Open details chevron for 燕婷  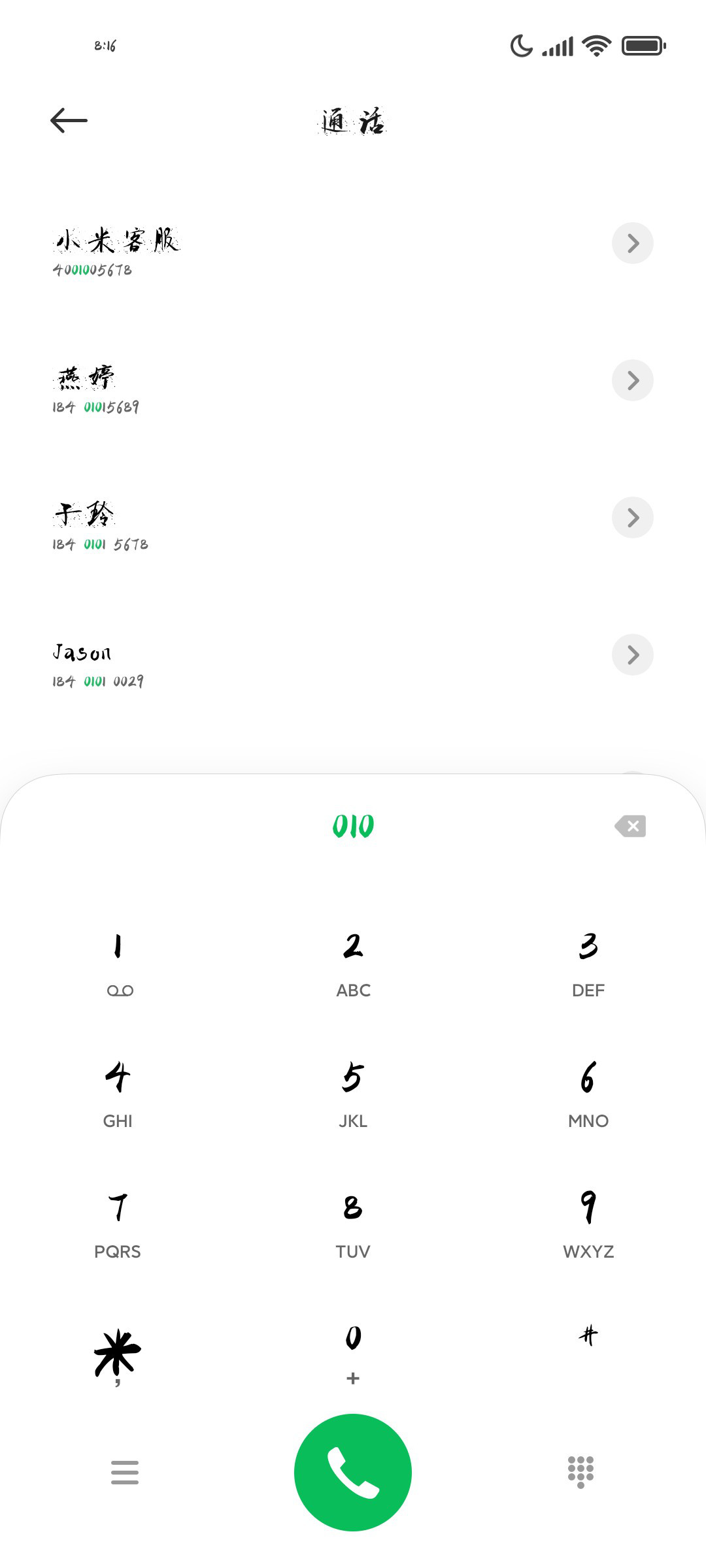[x=632, y=380]
